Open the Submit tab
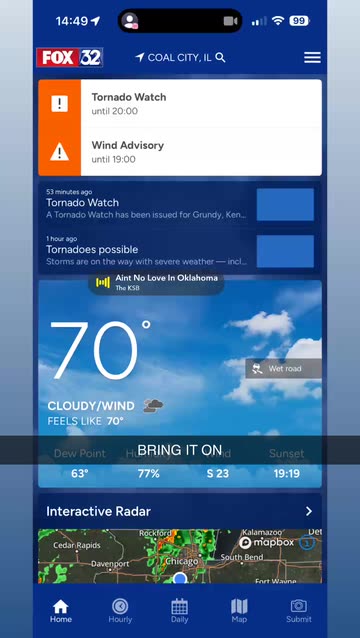Image resolution: width=360 pixels, height=638 pixels. tap(299, 611)
